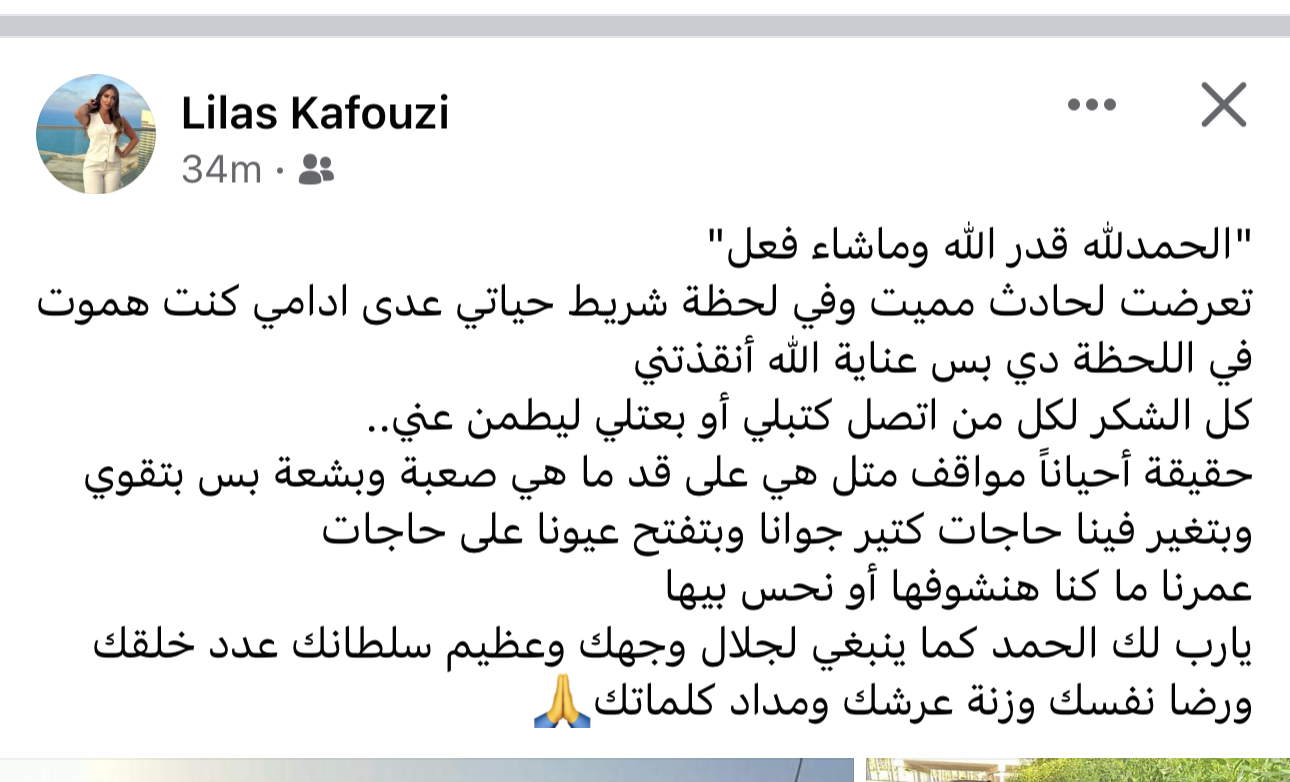
Task: Open the Lilas Kafouzi profile name link
Action: 315,114
